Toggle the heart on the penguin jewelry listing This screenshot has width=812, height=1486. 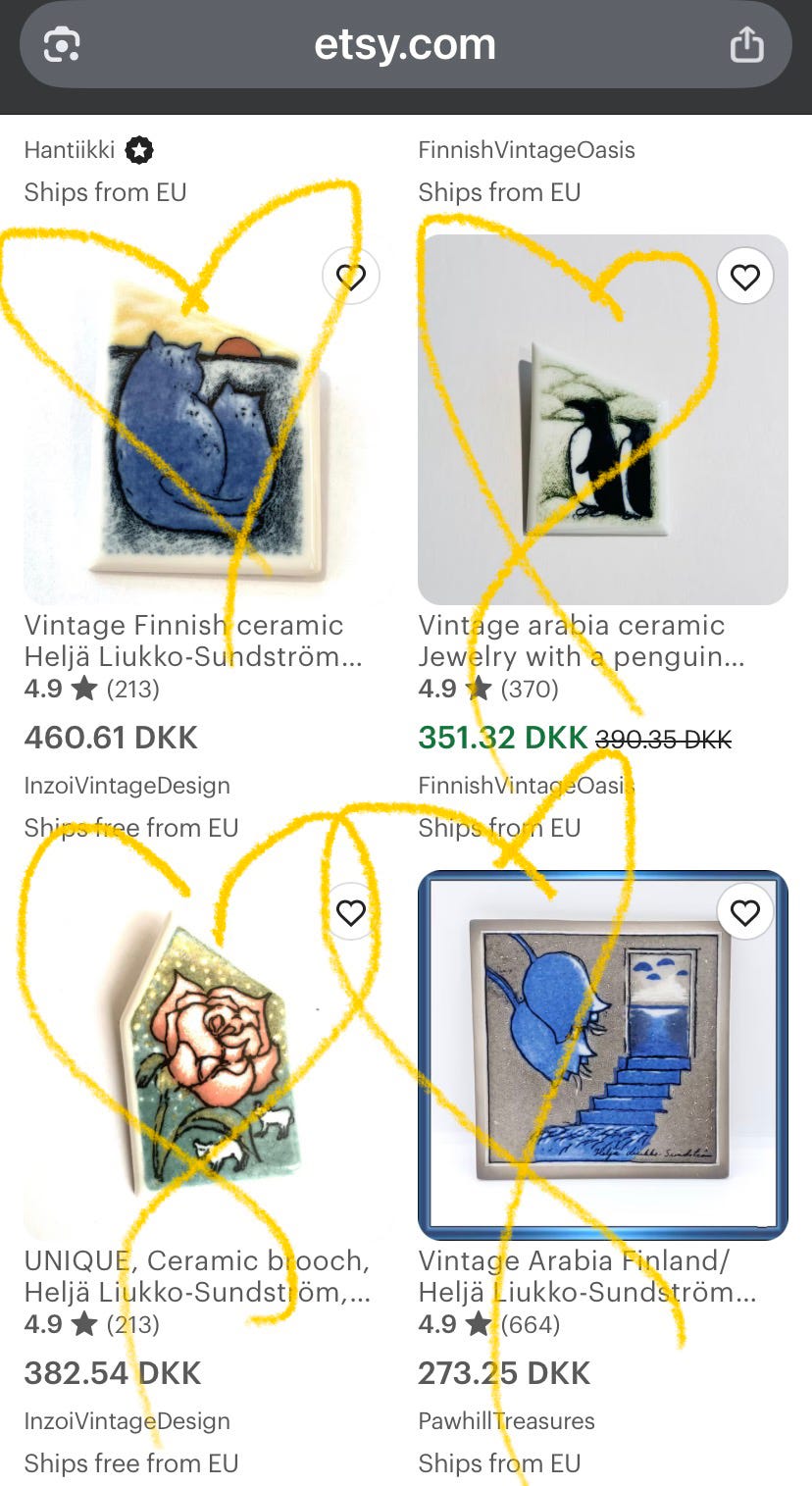pyautogui.click(x=745, y=277)
